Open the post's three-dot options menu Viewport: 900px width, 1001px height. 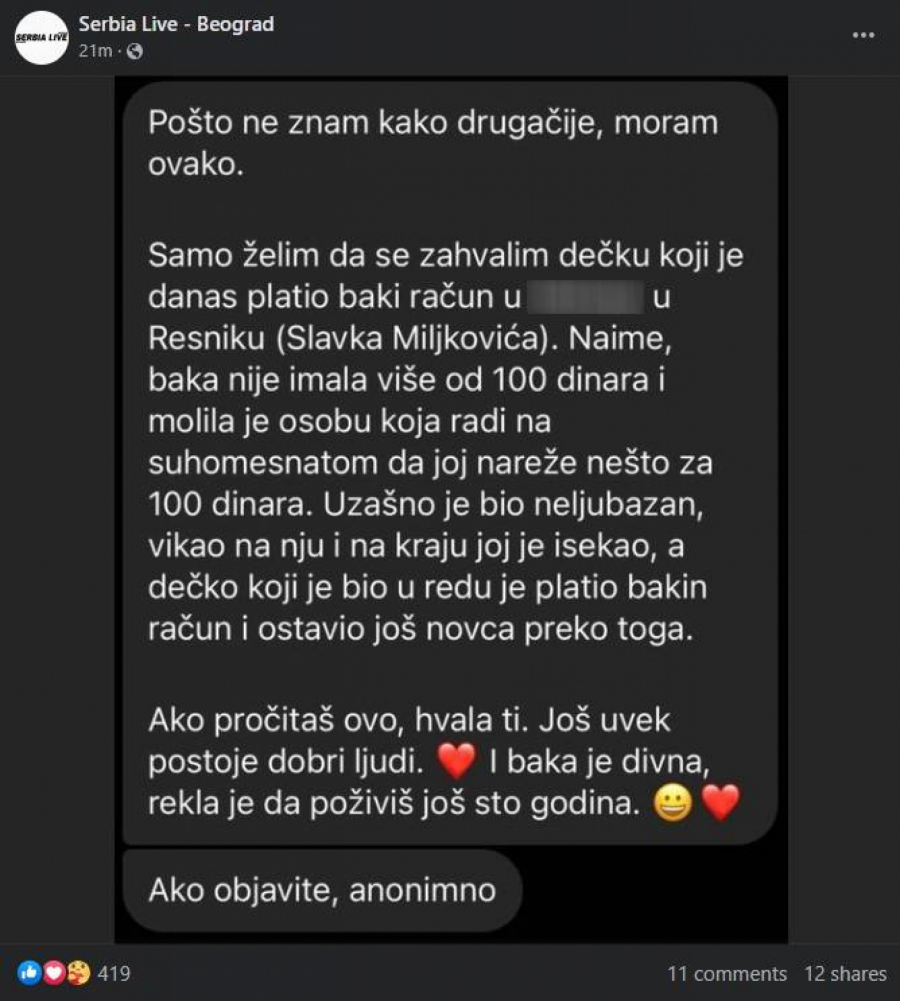point(863,35)
